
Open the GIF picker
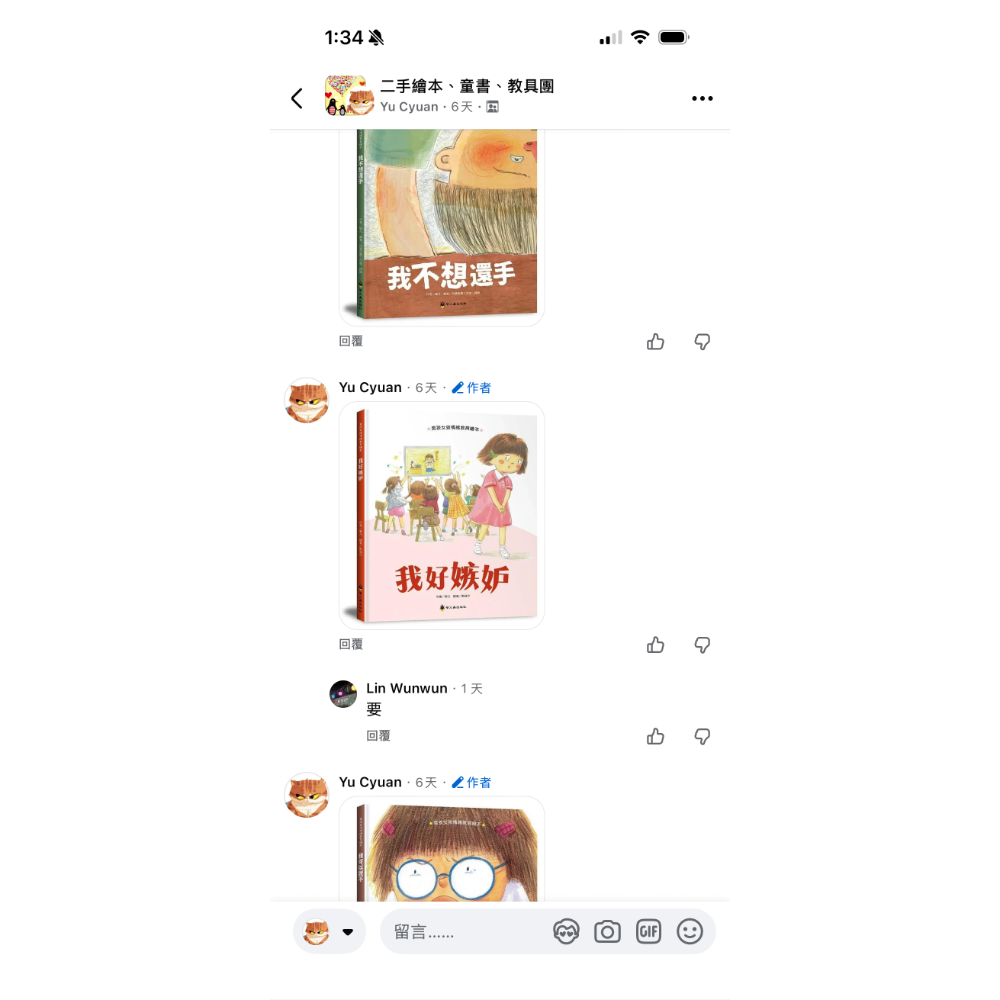pyautogui.click(x=649, y=932)
